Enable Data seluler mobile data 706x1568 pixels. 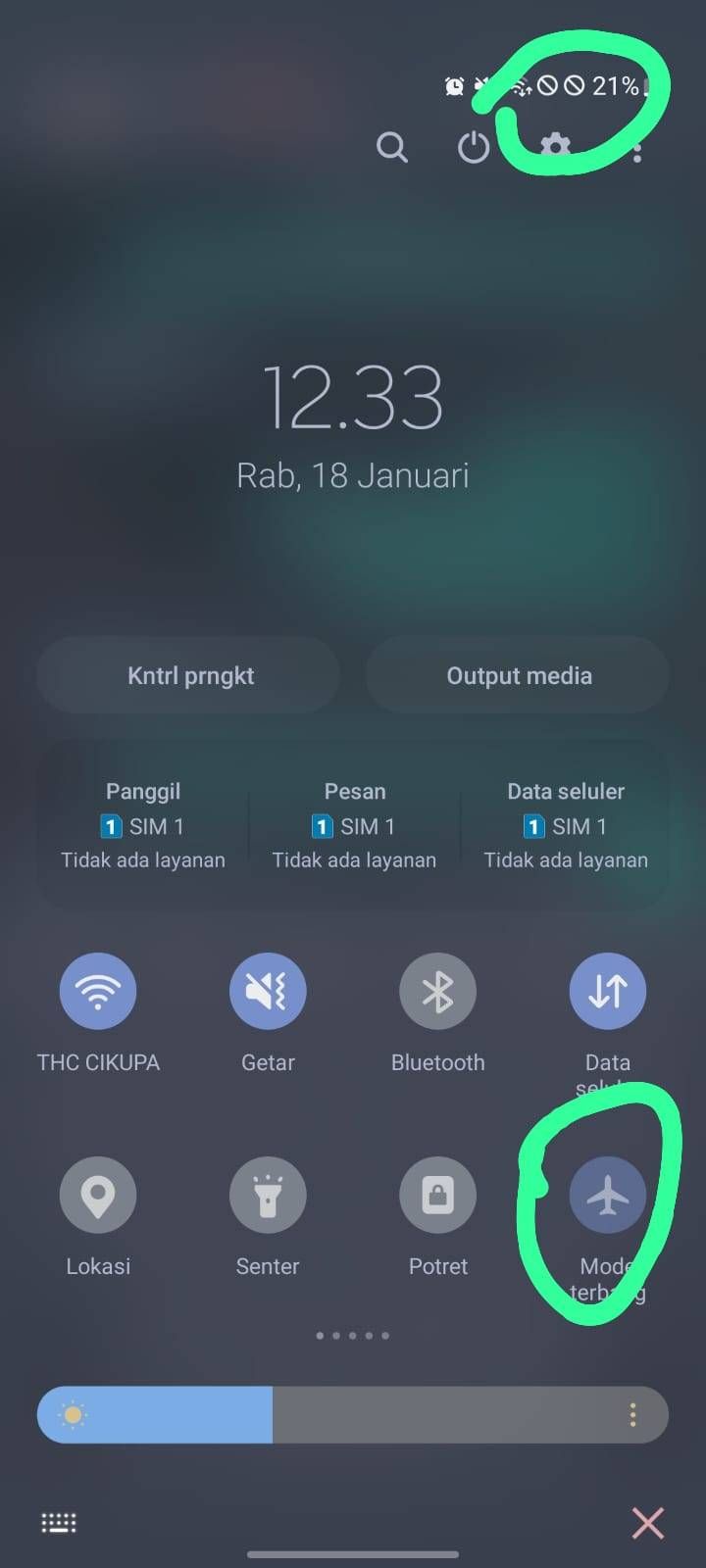608,991
